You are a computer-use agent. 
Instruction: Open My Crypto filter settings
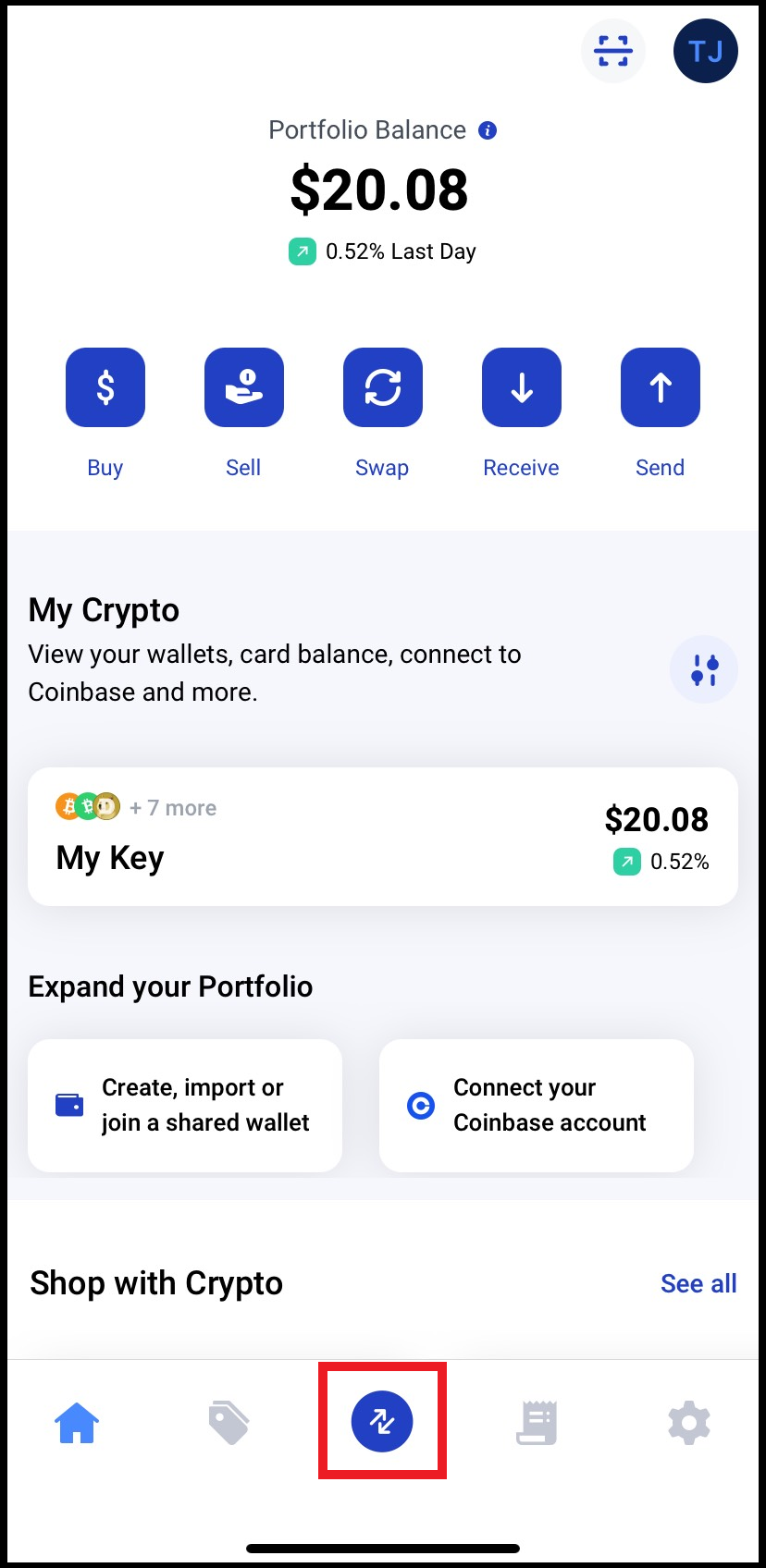point(704,669)
